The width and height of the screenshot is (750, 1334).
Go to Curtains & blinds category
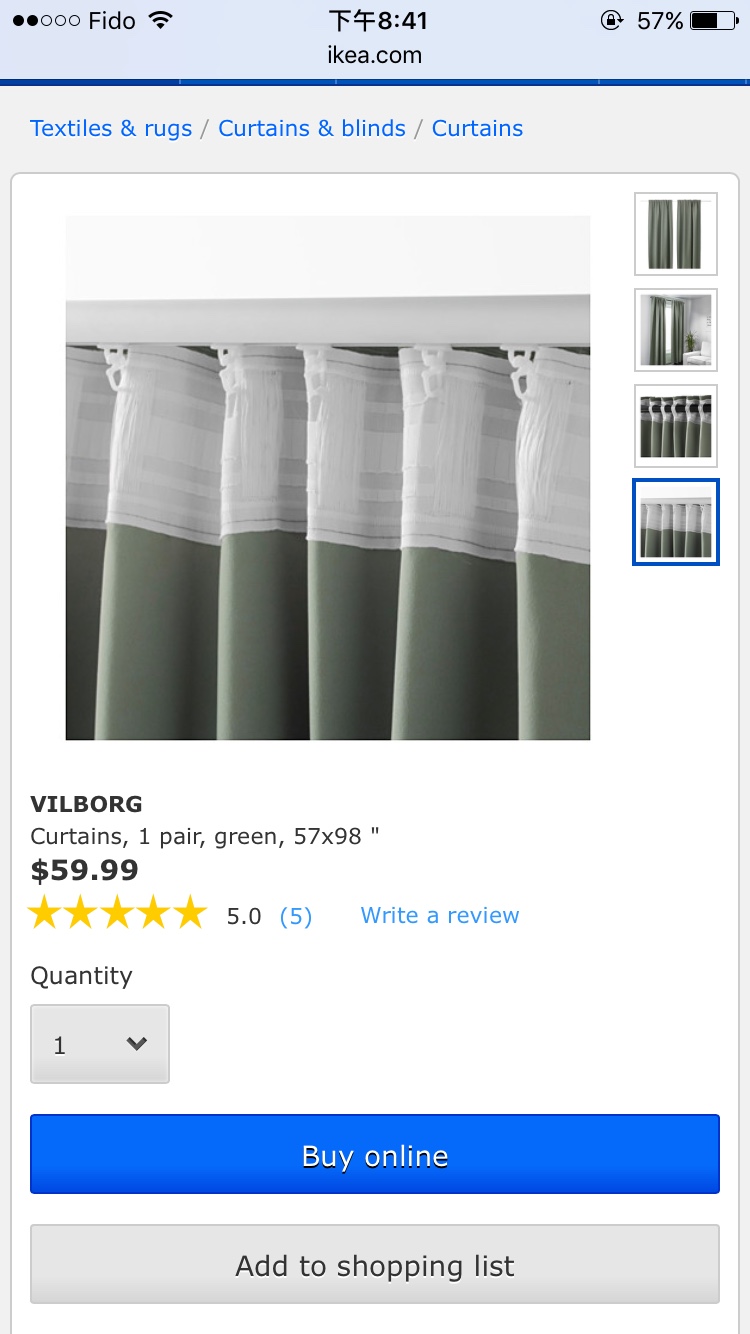(312, 128)
